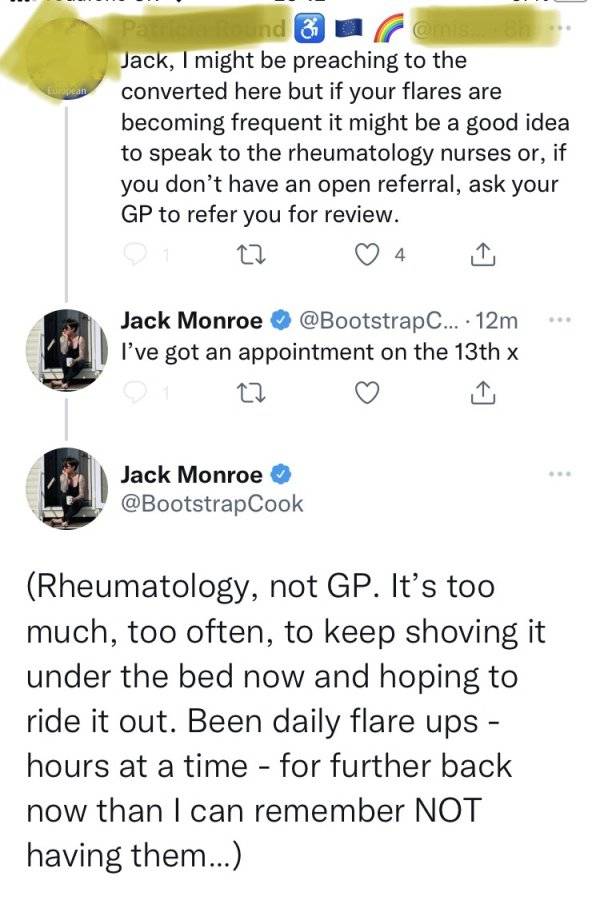Screen dimensions: 600x900
Task: Share Jack Monroe's appointment on the 13th reply
Action: [482, 393]
